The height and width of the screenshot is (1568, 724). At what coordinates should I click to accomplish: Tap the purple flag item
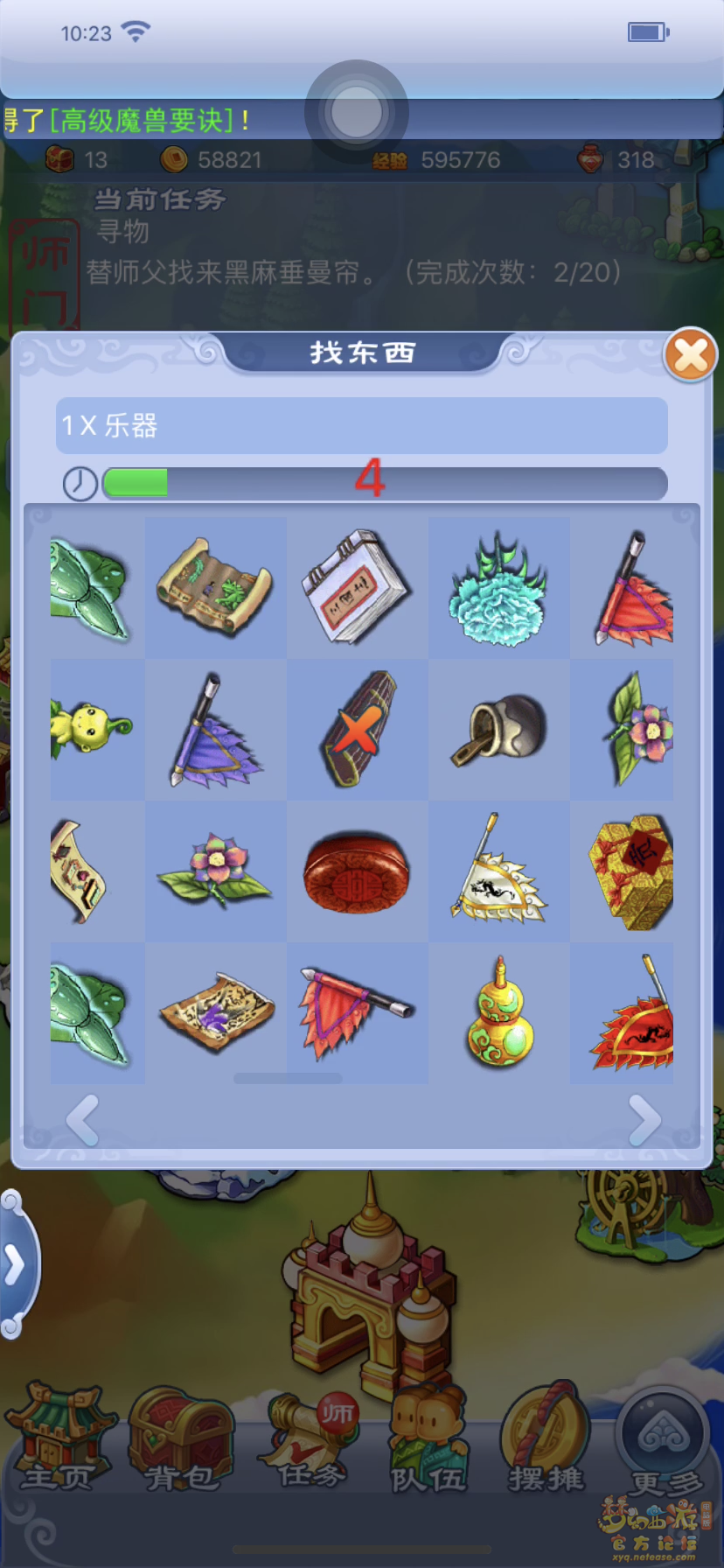(x=214, y=731)
